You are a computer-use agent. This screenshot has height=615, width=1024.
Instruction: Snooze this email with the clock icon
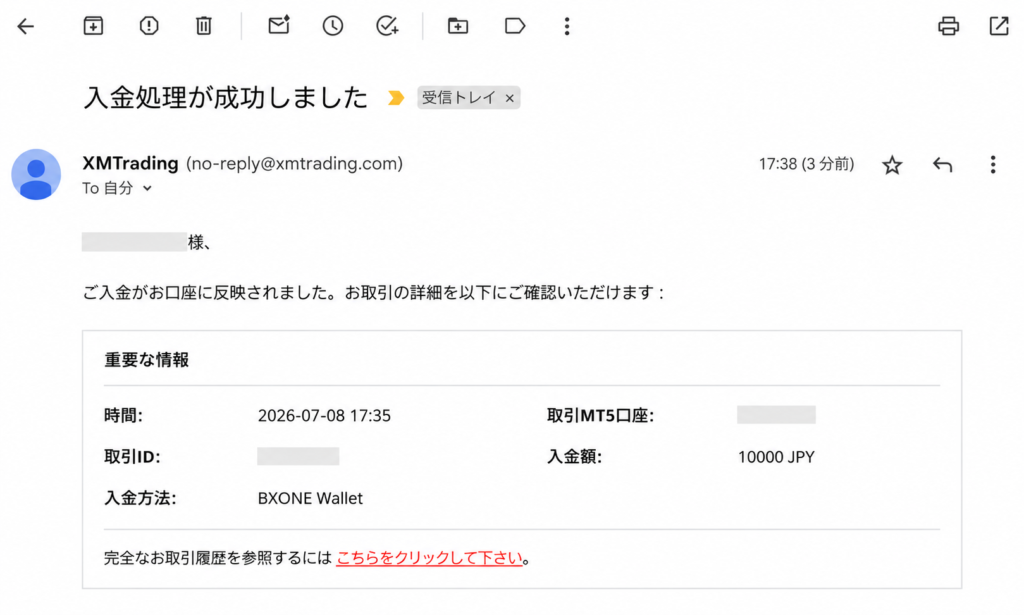(x=333, y=26)
